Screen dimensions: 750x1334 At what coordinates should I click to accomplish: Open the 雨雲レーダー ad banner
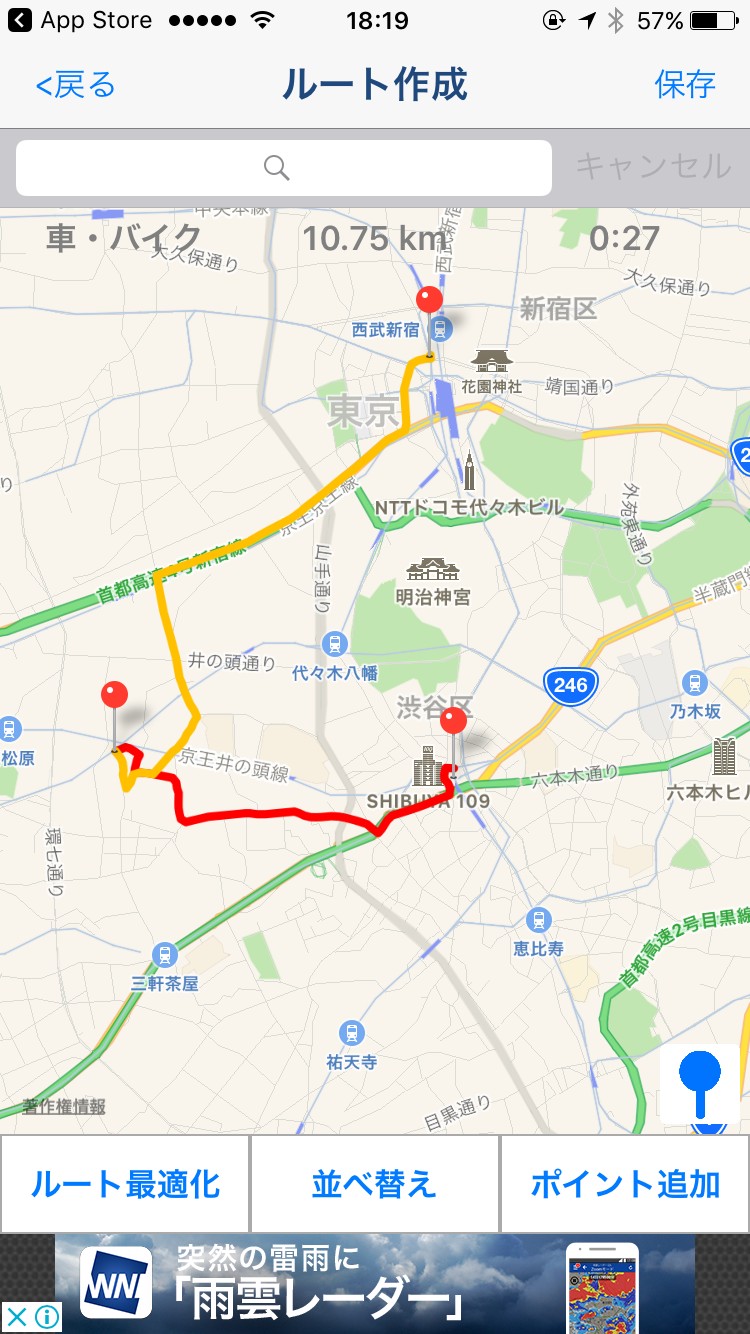375,1284
